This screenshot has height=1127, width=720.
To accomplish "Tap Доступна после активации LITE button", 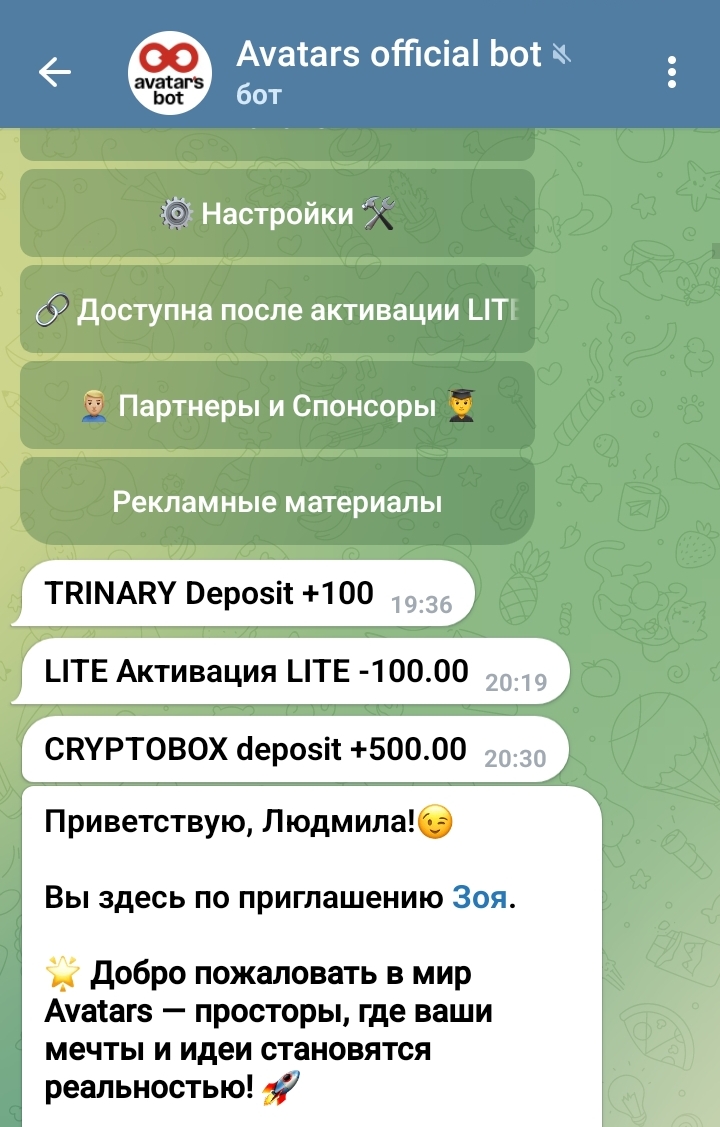I will coord(277,310).
